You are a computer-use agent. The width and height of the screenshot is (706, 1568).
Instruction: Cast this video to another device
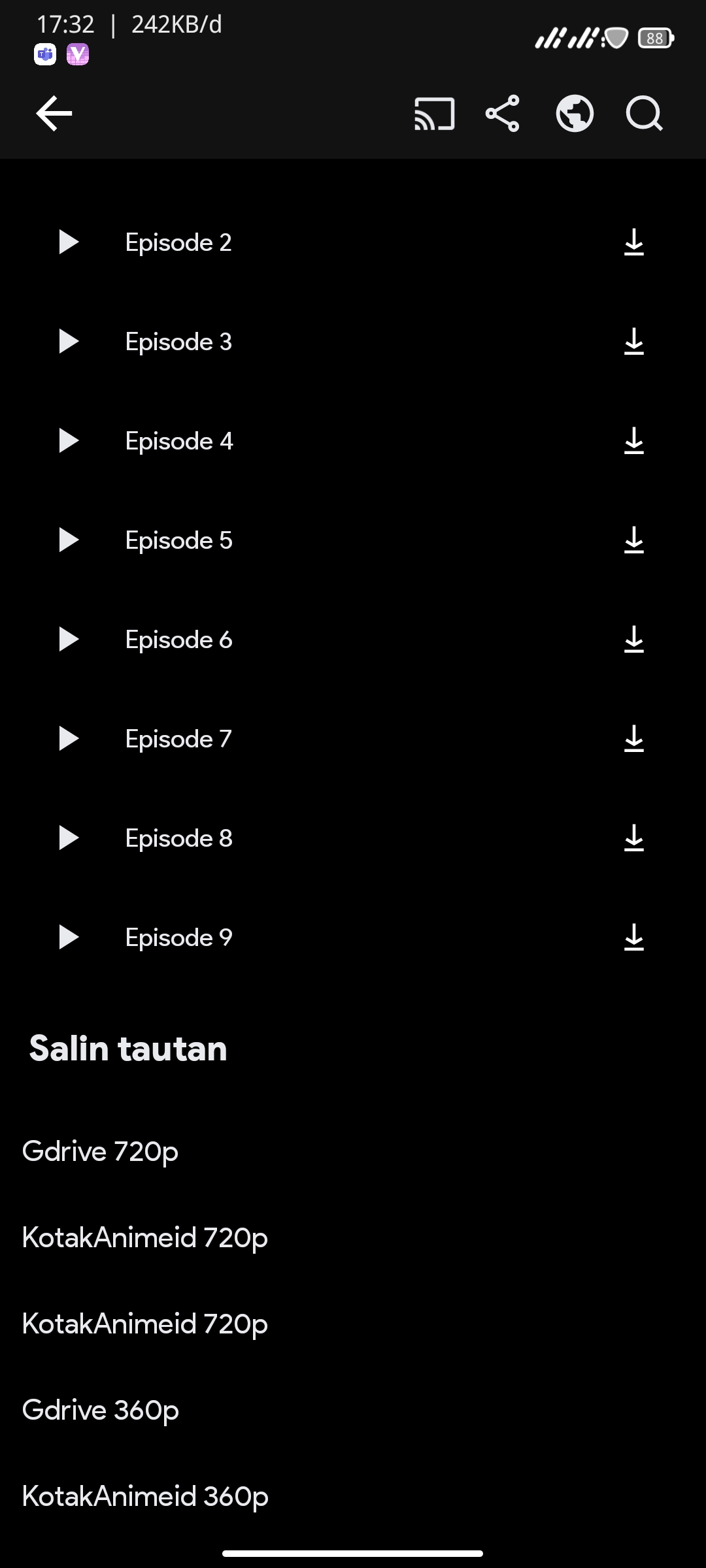click(434, 114)
